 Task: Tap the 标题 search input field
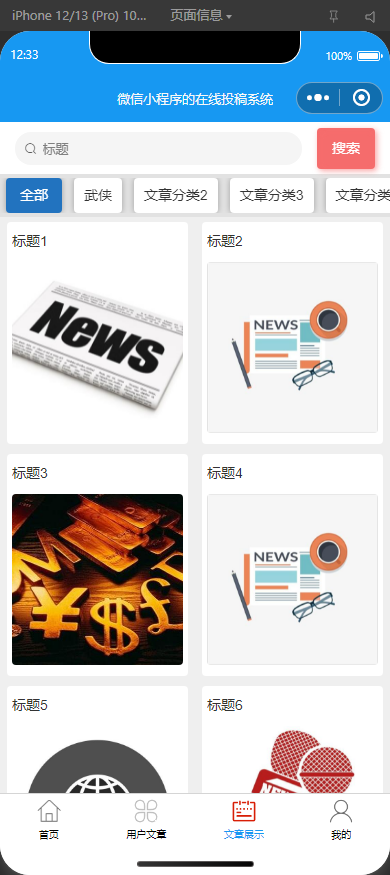pyautogui.click(x=158, y=148)
